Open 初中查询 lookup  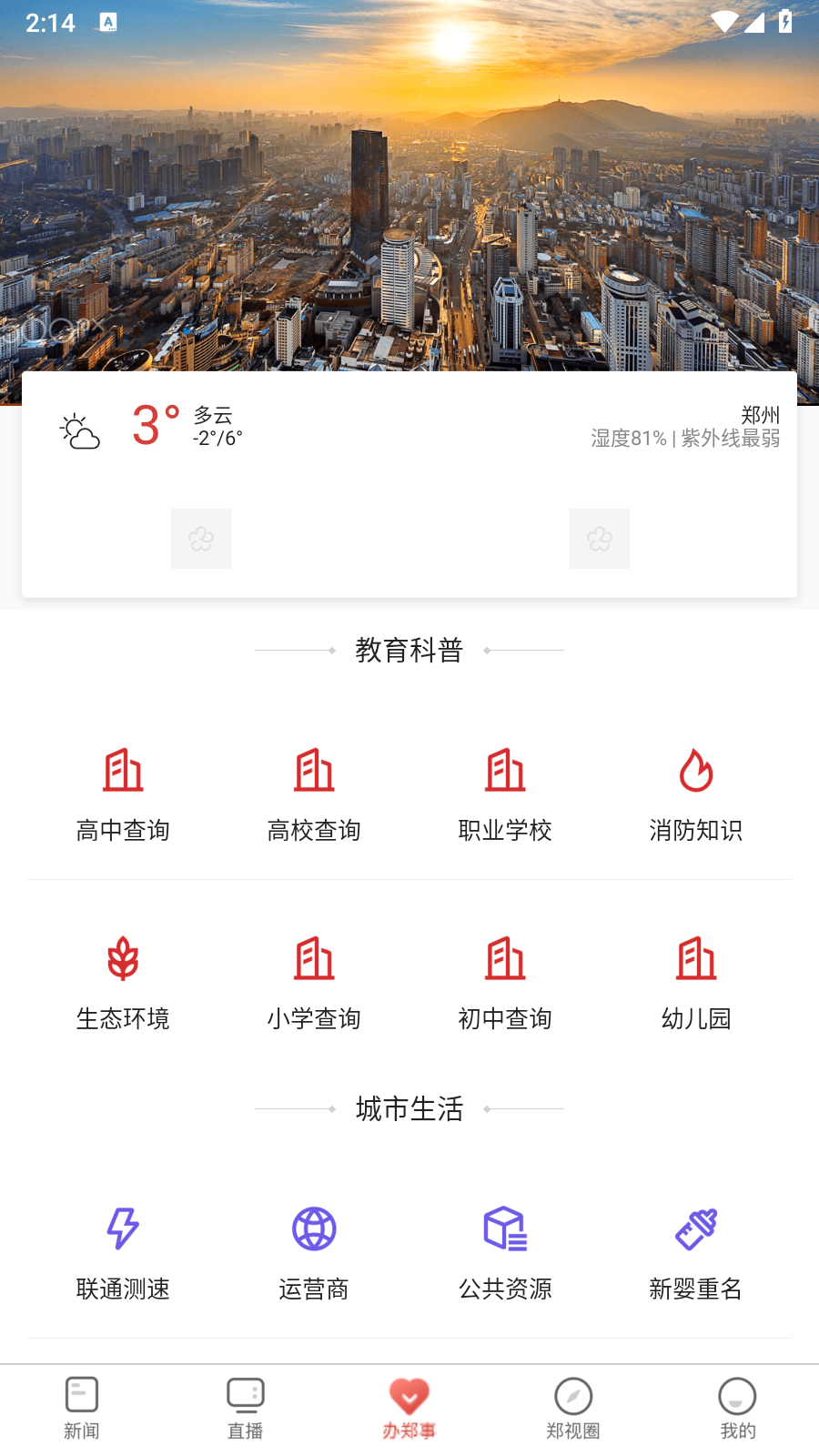tap(505, 982)
